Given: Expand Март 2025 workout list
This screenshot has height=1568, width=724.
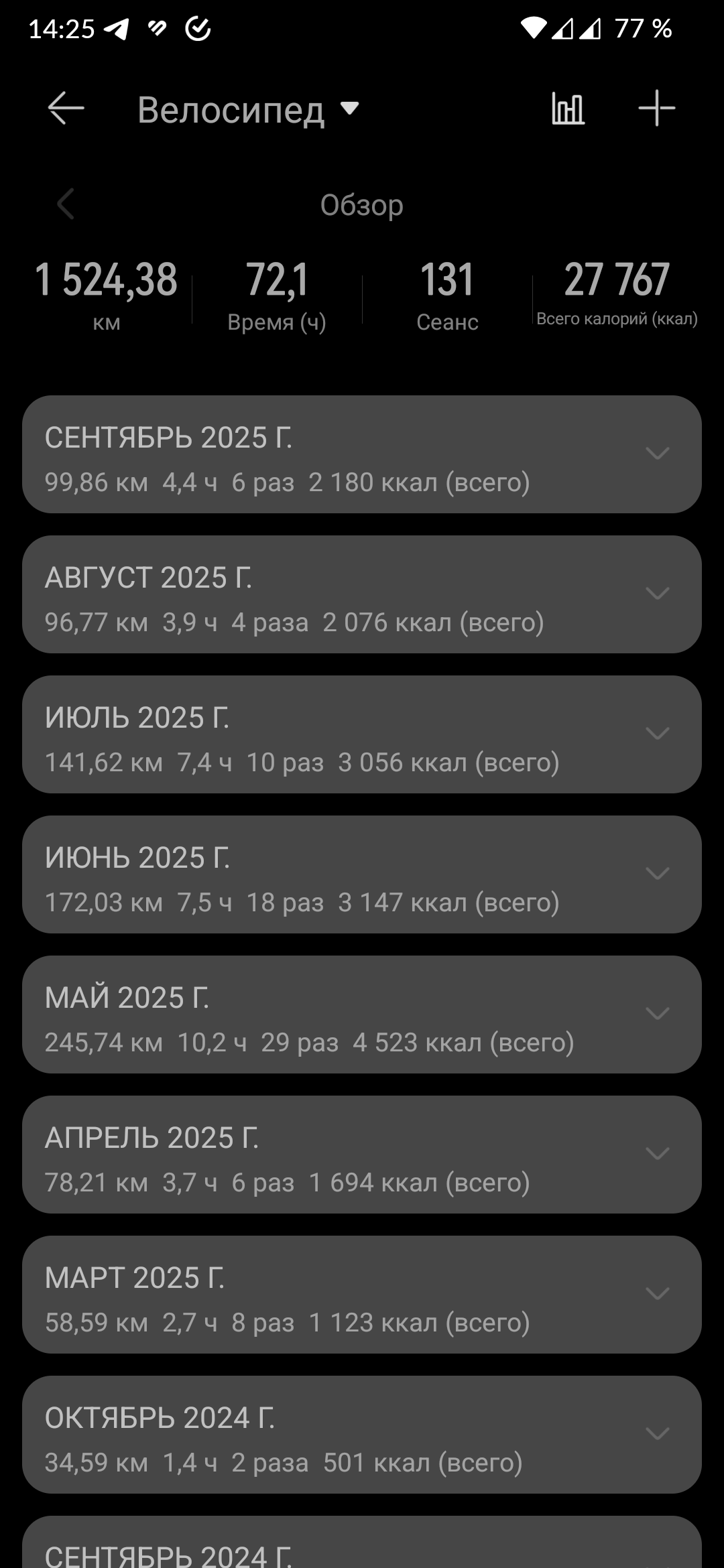Looking at the screenshot, I should click(657, 1295).
